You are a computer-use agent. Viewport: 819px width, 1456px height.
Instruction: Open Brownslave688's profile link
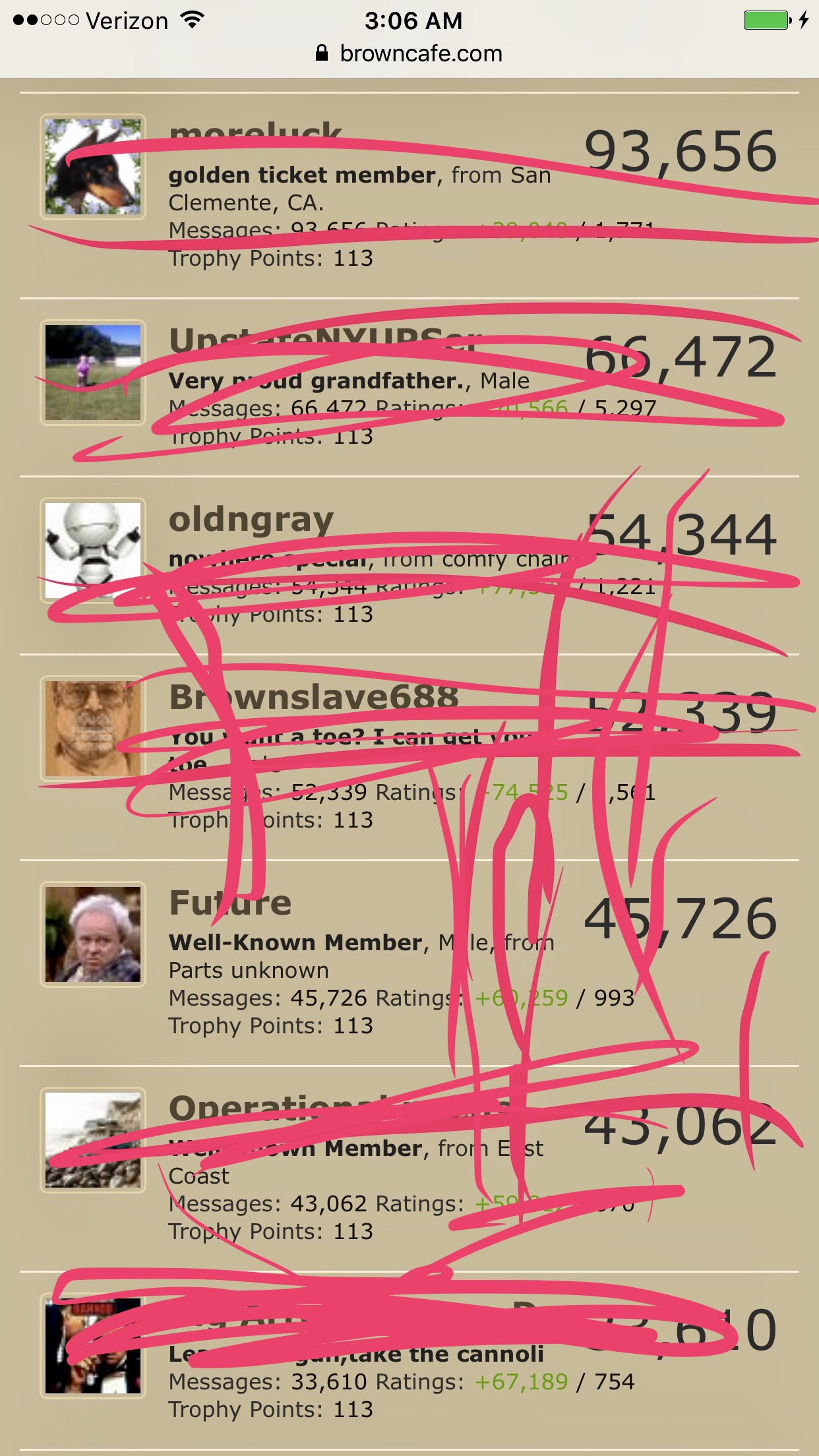pos(313,697)
